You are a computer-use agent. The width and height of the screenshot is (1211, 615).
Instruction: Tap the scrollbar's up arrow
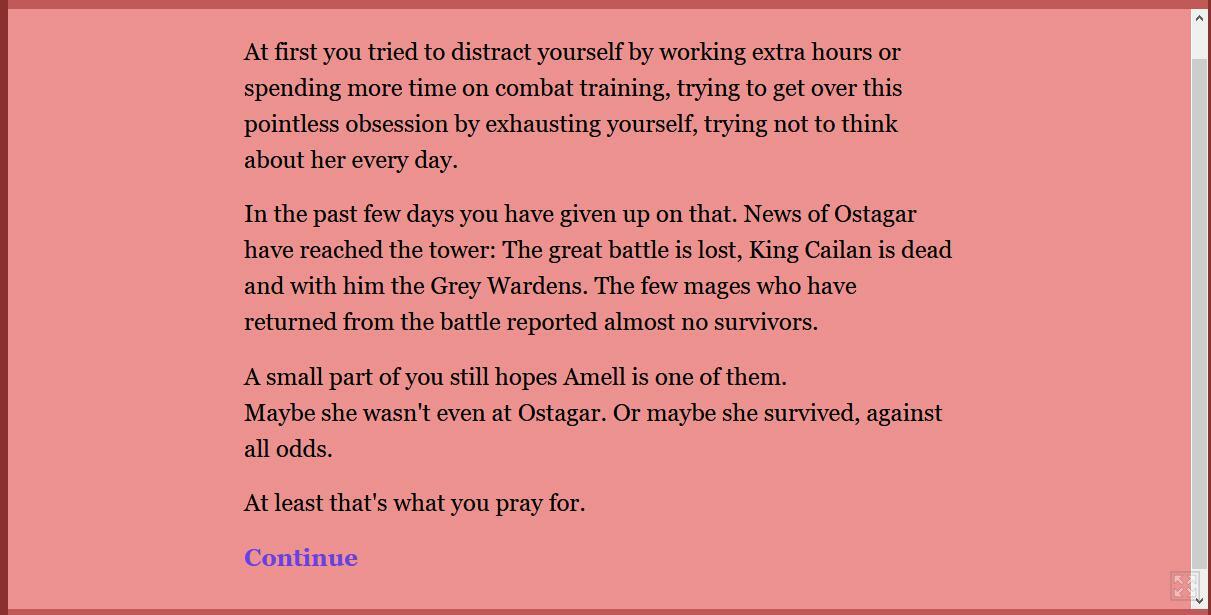coord(1199,18)
